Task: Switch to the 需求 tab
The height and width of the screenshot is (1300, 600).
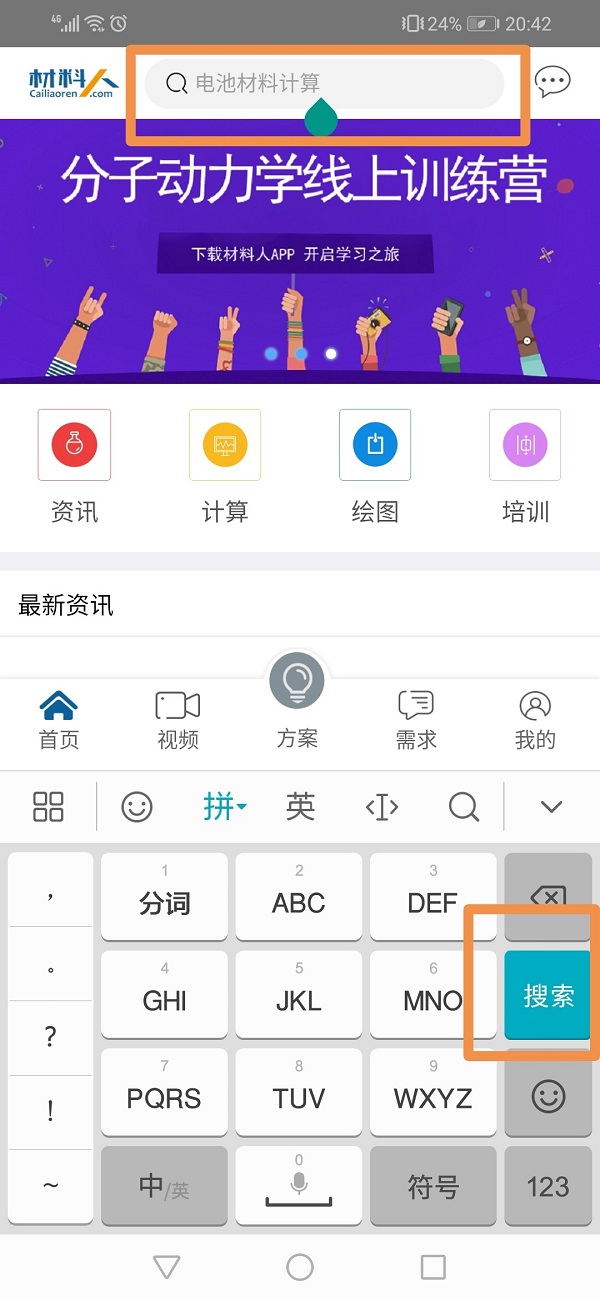Action: coord(416,720)
